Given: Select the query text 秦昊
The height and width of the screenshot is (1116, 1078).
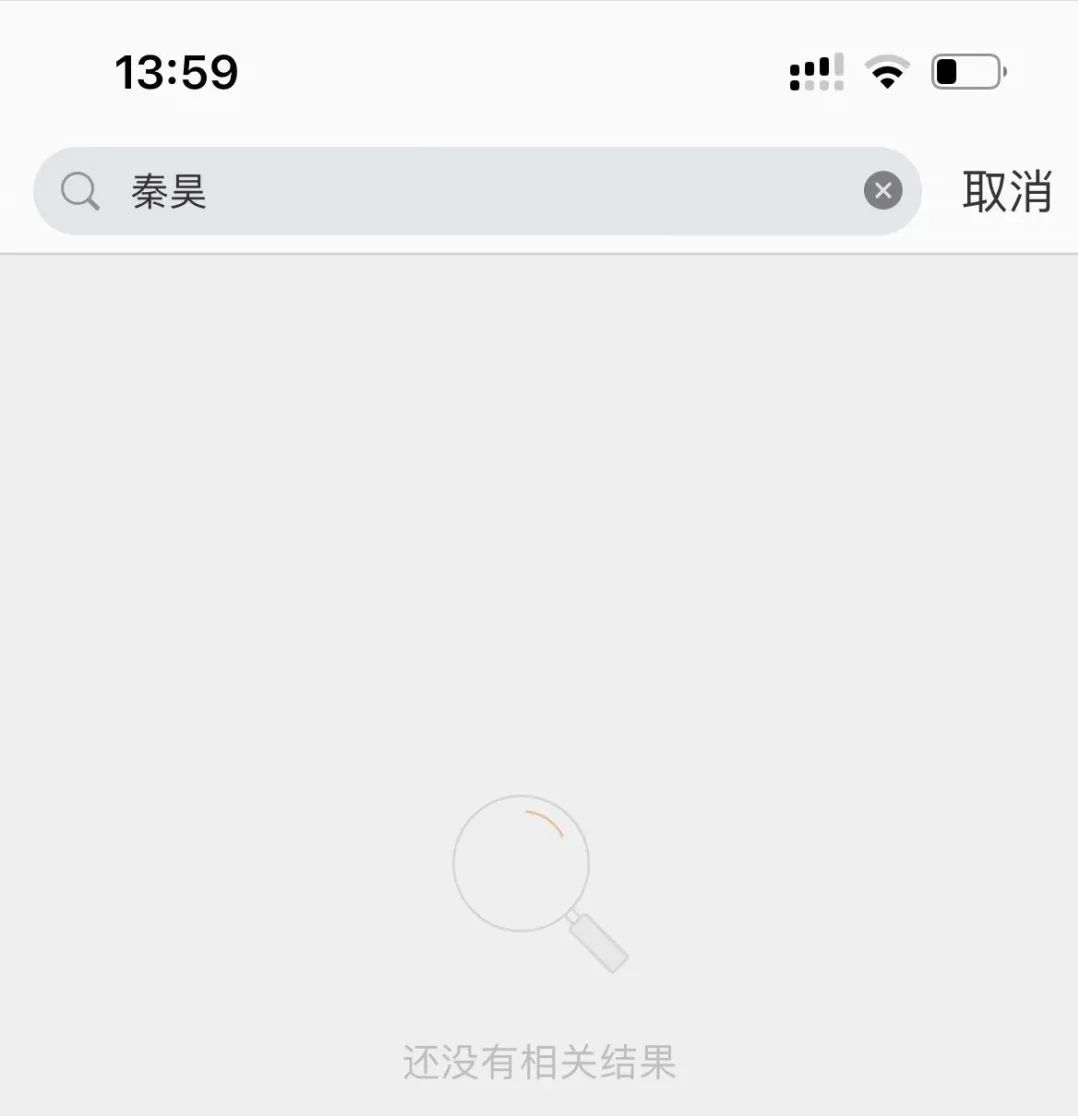Looking at the screenshot, I should click(168, 191).
